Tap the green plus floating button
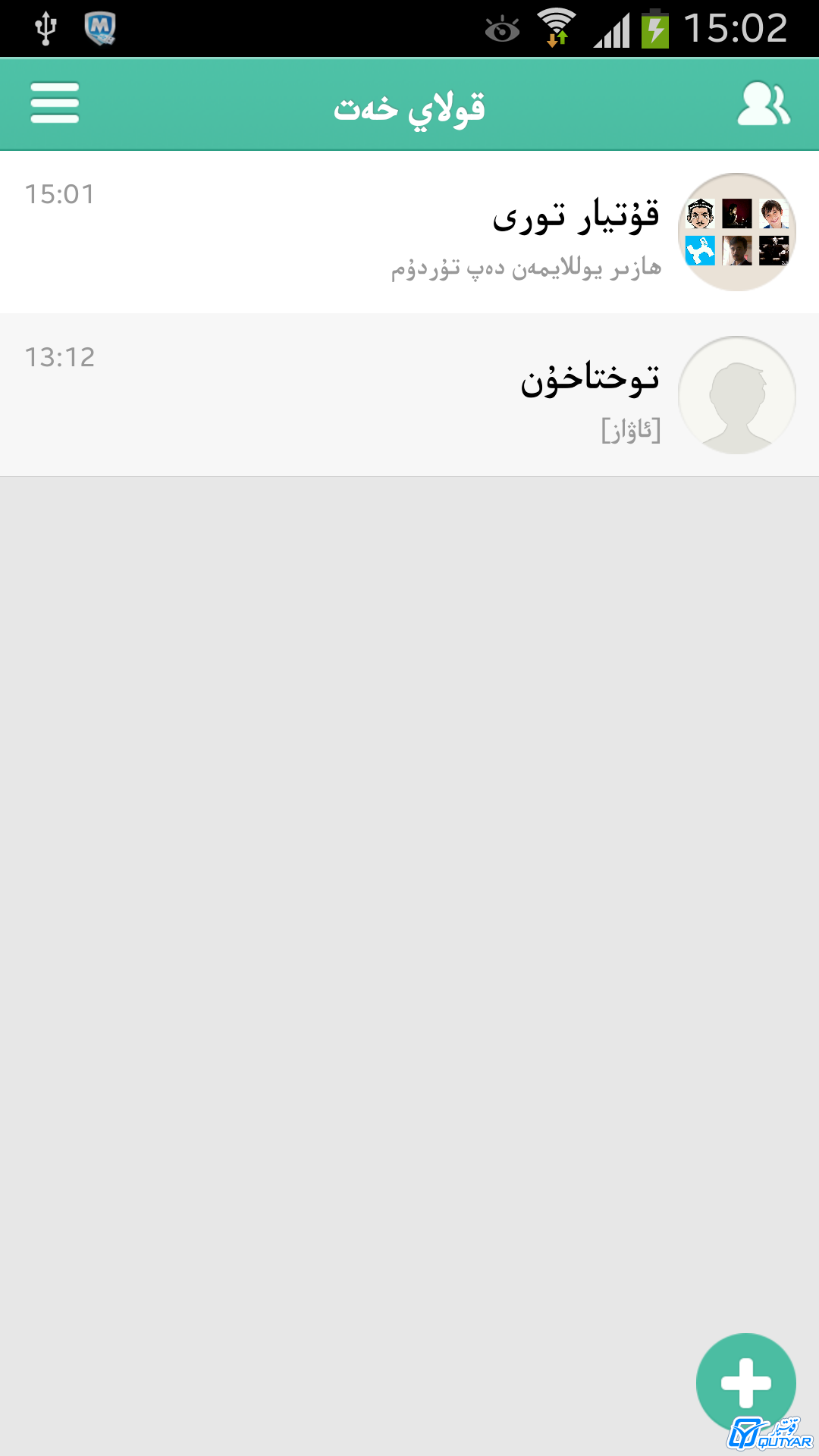The height and width of the screenshot is (1456, 819). pyautogui.click(x=746, y=1383)
